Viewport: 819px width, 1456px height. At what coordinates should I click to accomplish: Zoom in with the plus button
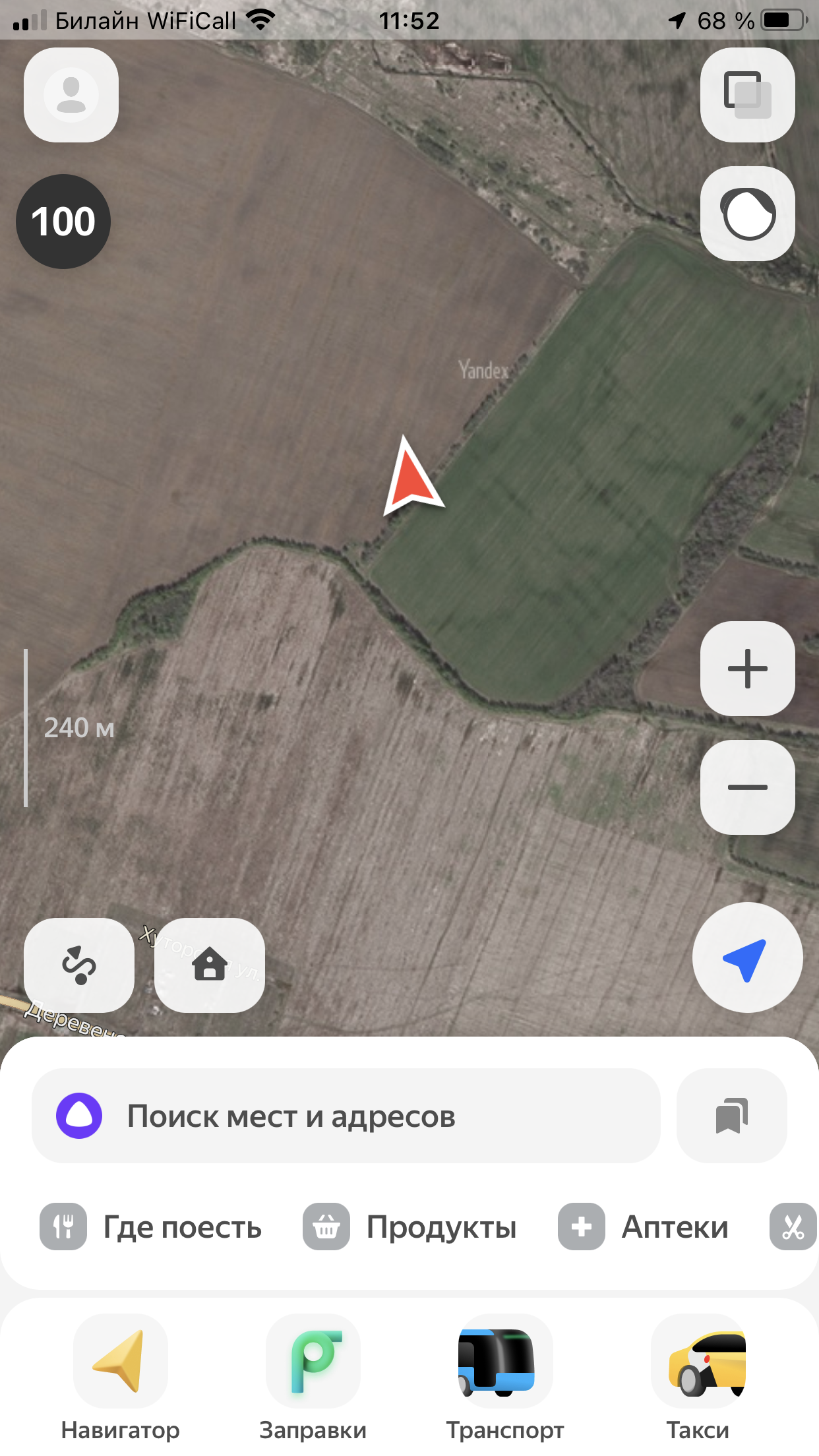click(747, 669)
